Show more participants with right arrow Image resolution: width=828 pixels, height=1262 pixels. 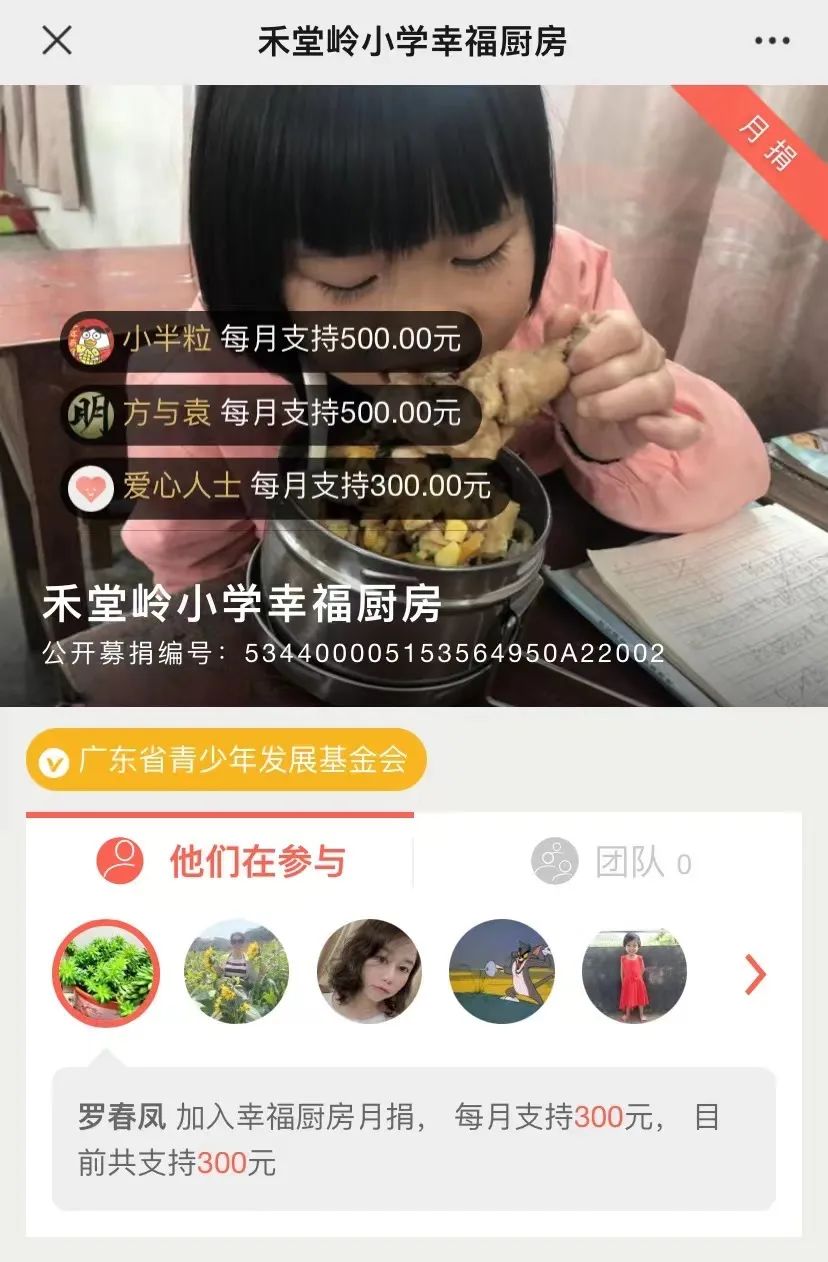pos(756,974)
